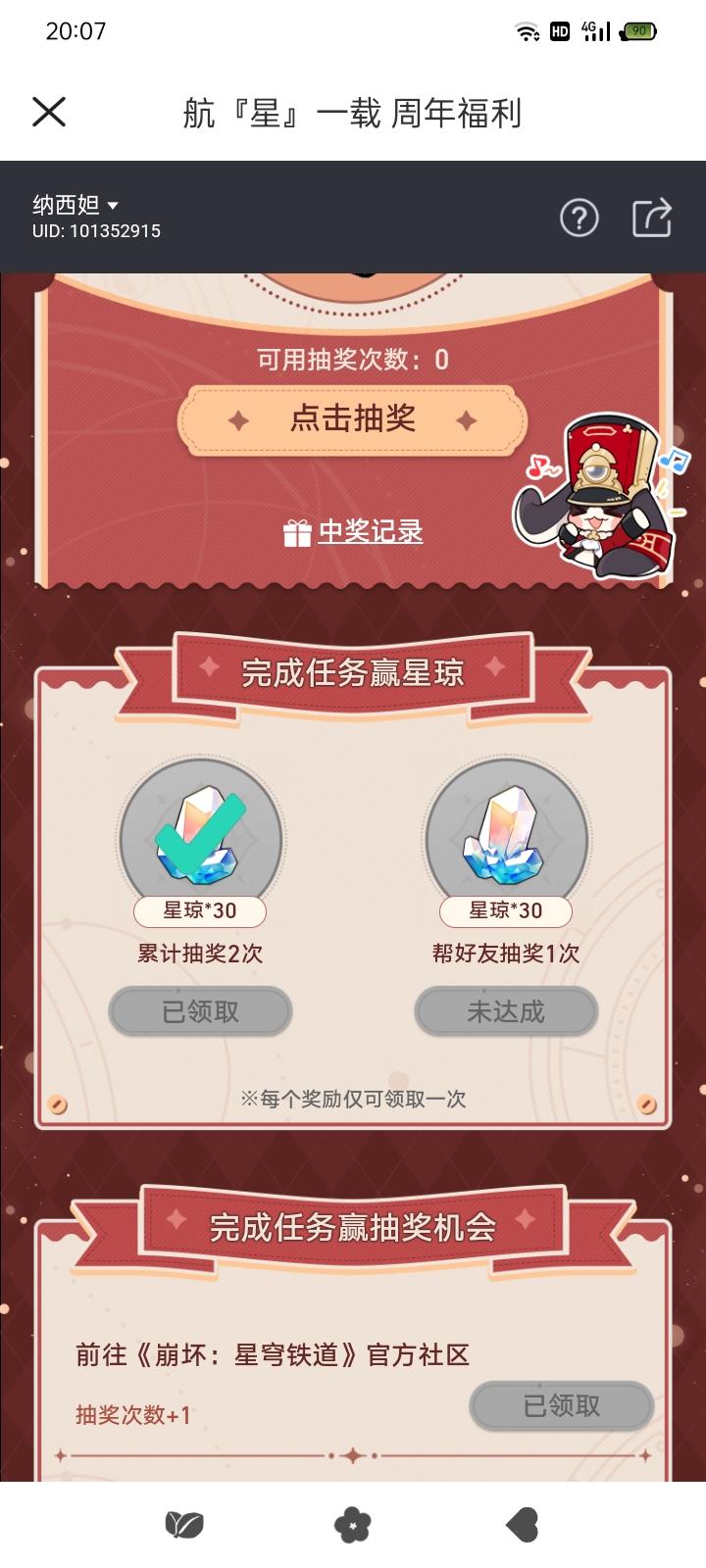This screenshot has height=1568, width=706.
Task: Tap the 星琼 crystal icon for 帮好友抽奖1次
Action: click(x=506, y=838)
